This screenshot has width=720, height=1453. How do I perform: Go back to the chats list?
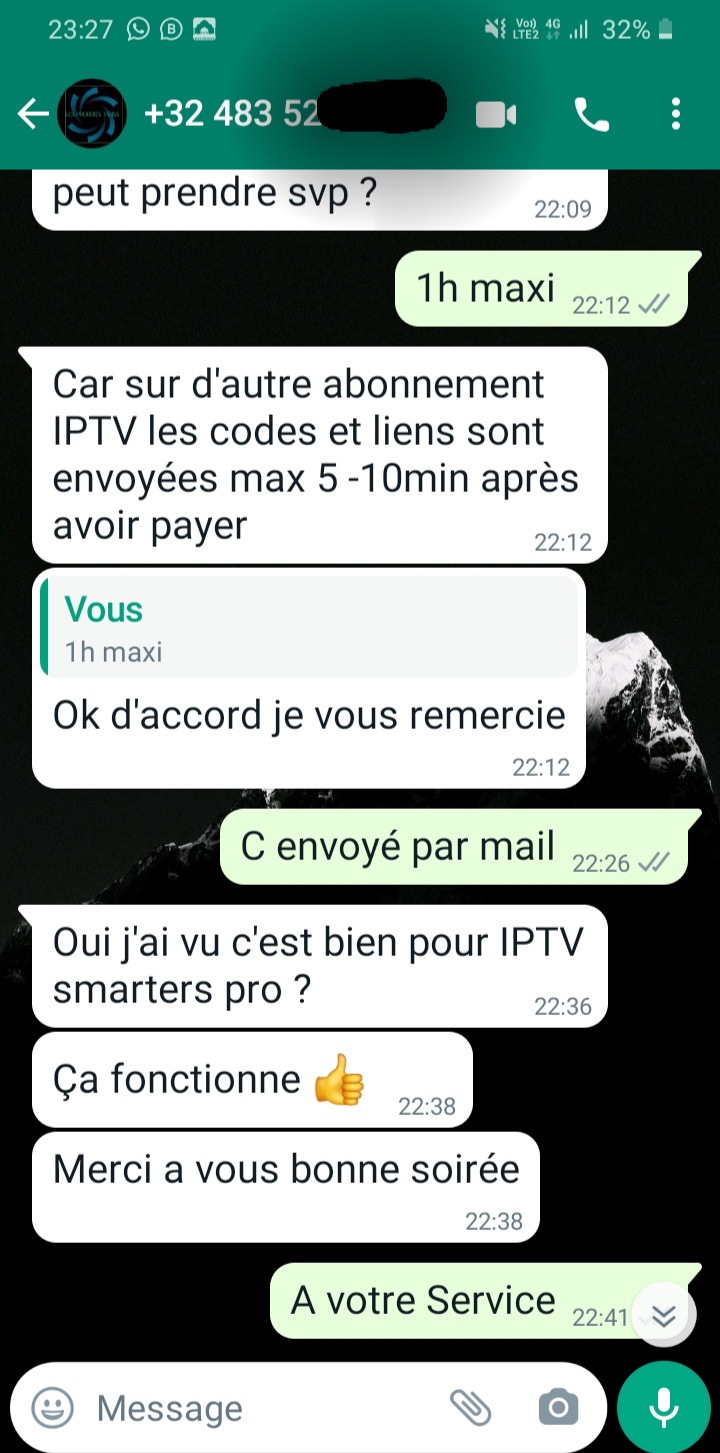tap(32, 115)
